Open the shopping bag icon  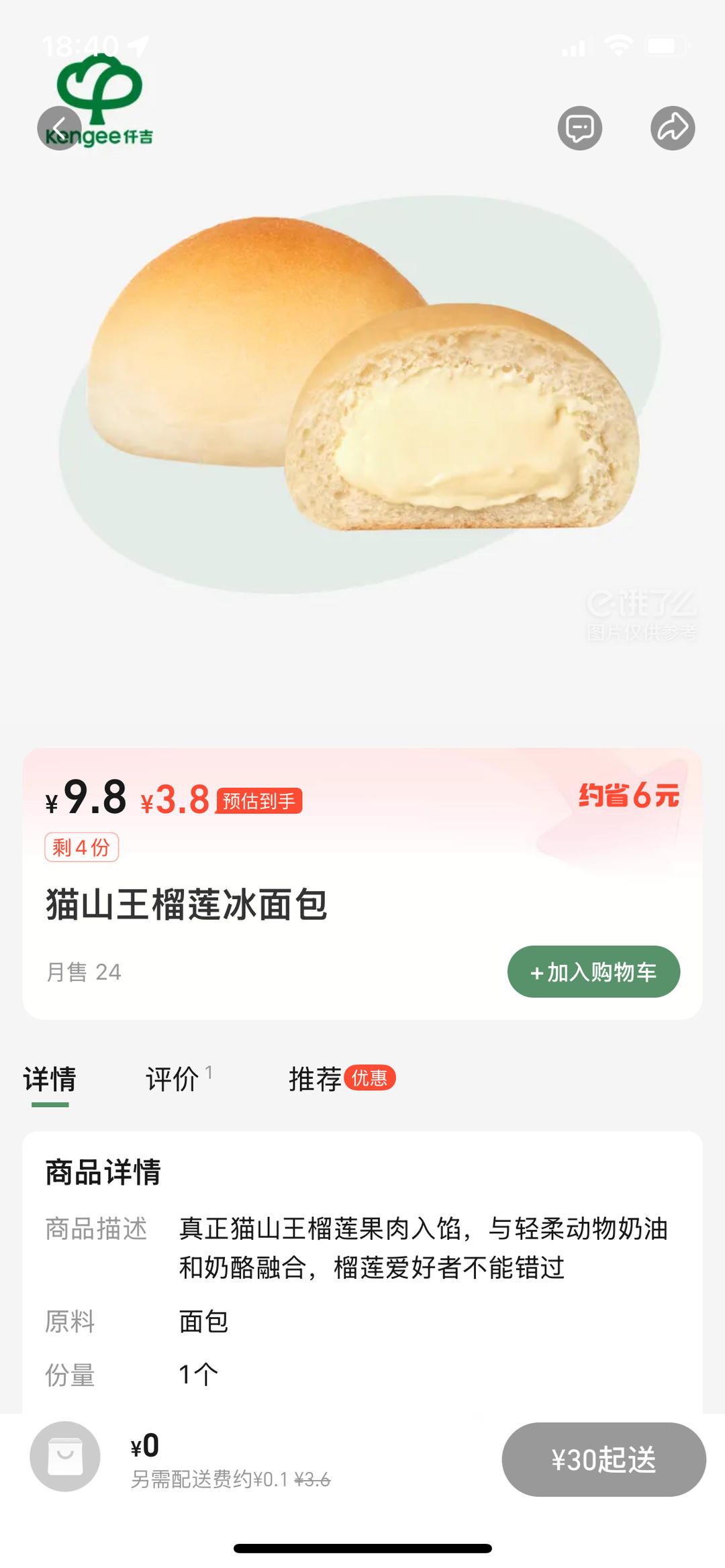click(65, 1456)
